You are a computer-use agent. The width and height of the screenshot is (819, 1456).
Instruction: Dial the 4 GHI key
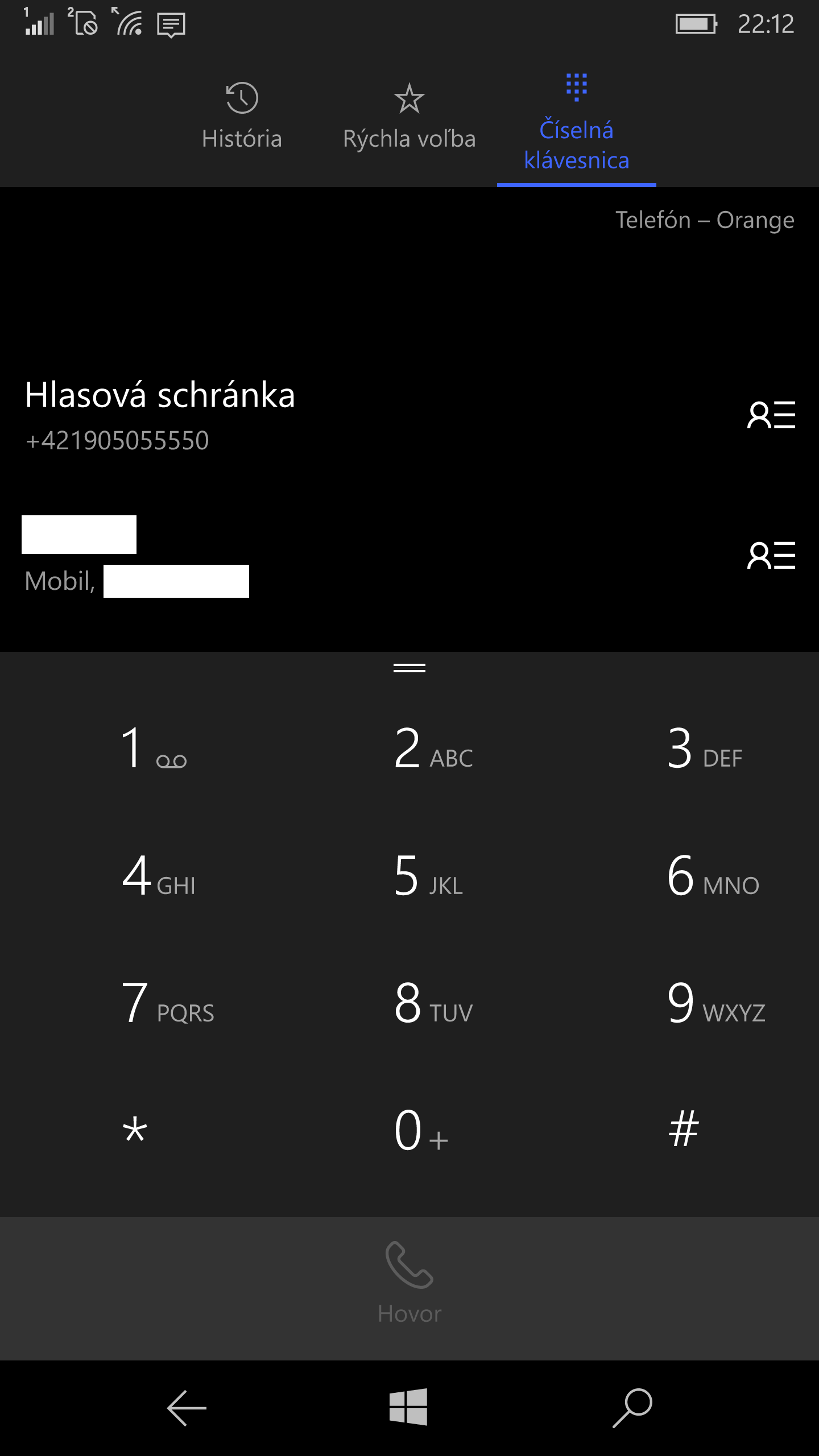tap(158, 876)
